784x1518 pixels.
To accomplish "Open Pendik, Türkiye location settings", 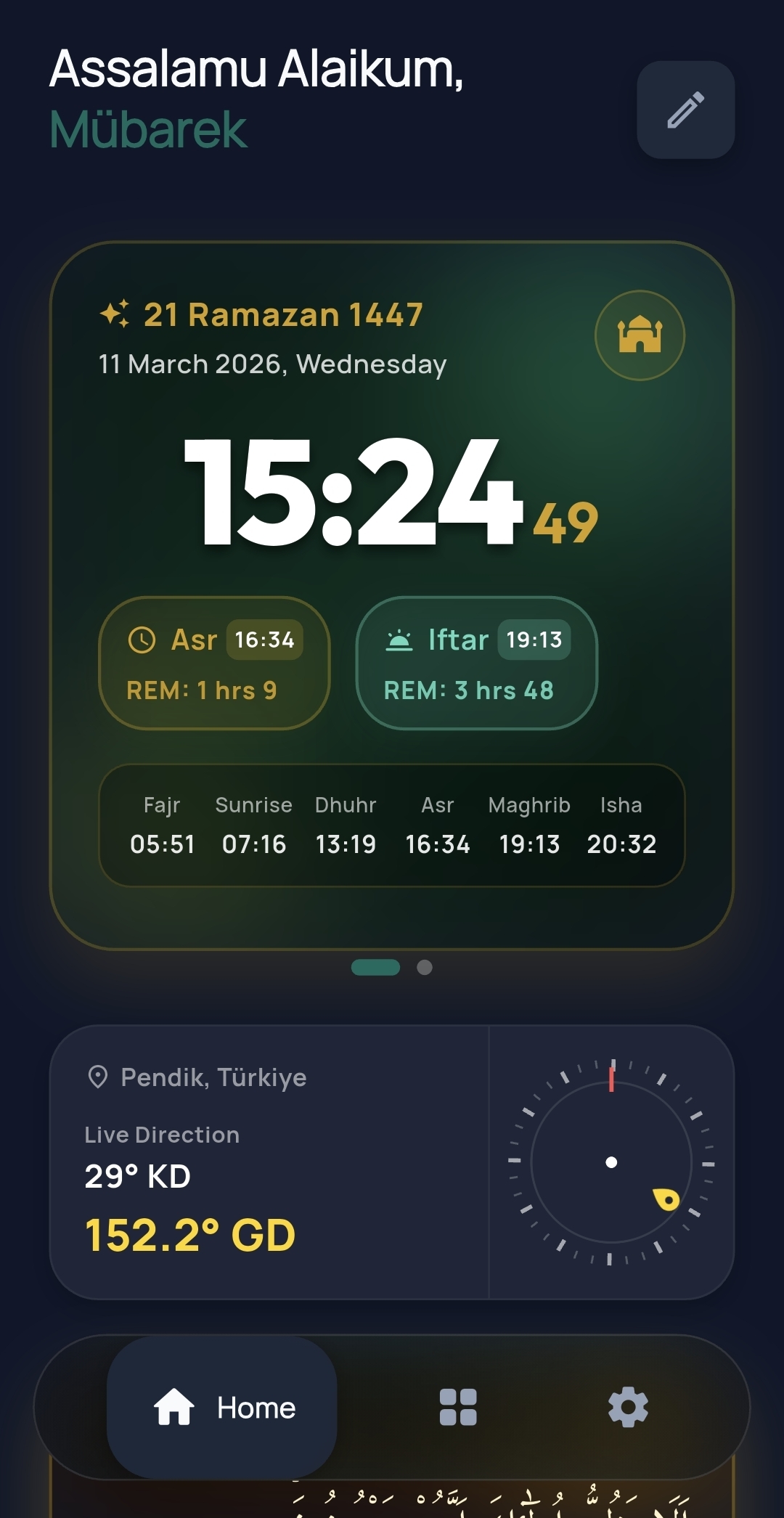I will pyautogui.click(x=213, y=1077).
